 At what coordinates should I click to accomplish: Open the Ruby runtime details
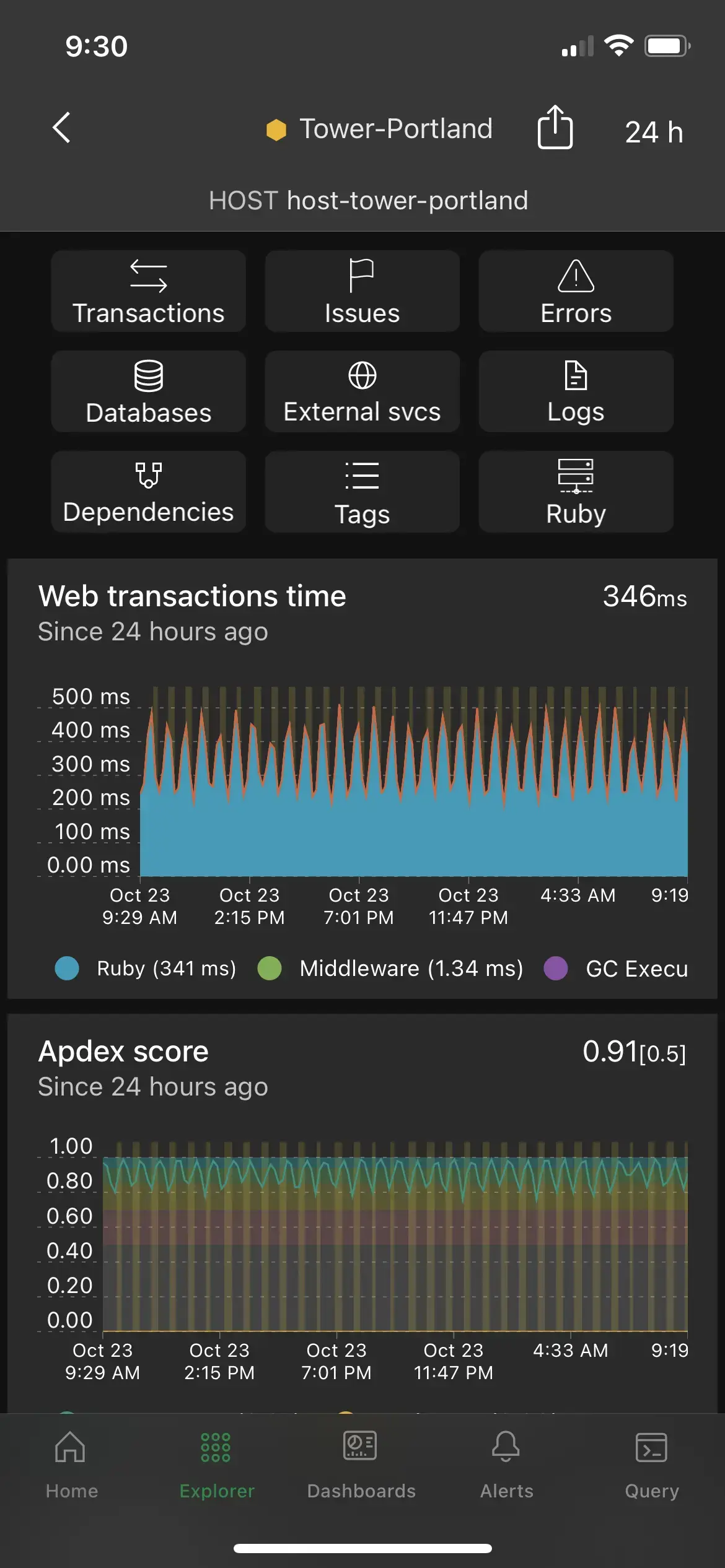[576, 492]
